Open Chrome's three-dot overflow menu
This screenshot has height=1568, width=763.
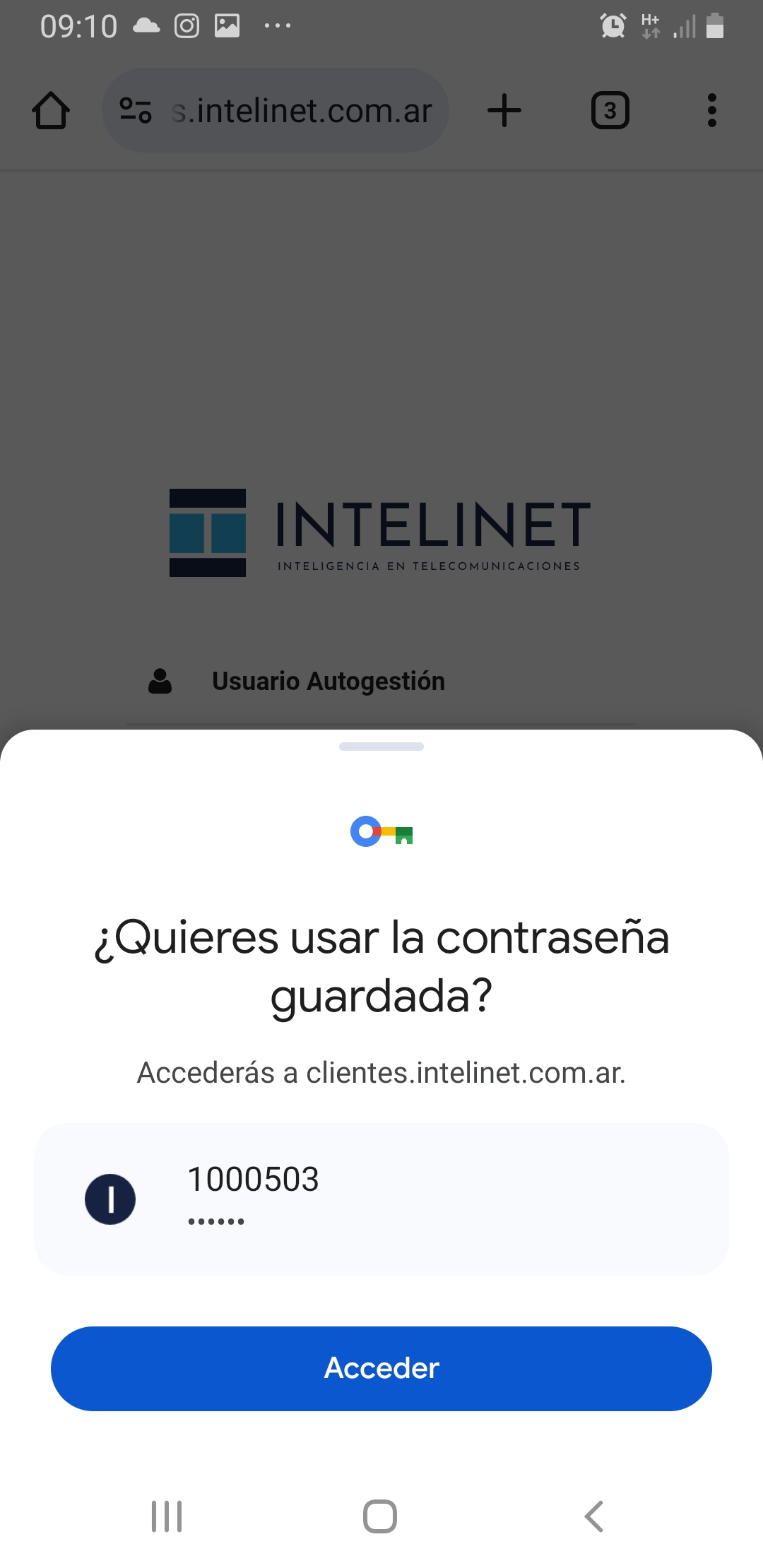pyautogui.click(x=711, y=111)
